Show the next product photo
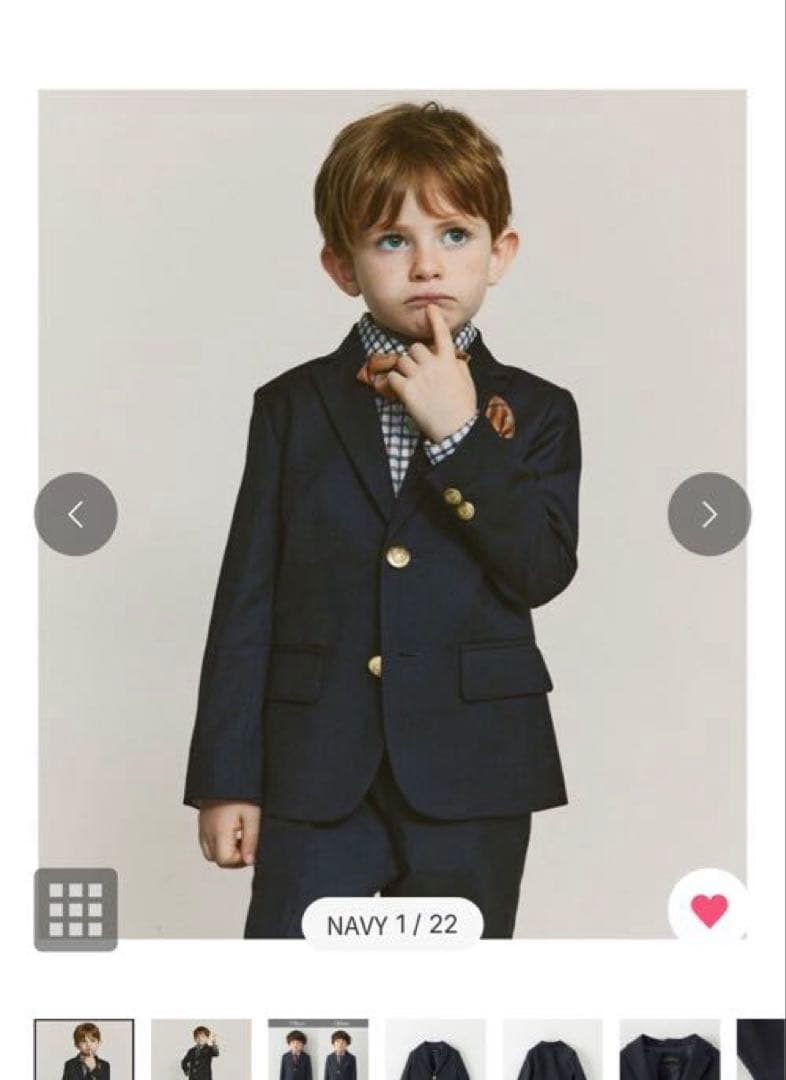Viewport: 786px width, 1080px height. [708, 514]
